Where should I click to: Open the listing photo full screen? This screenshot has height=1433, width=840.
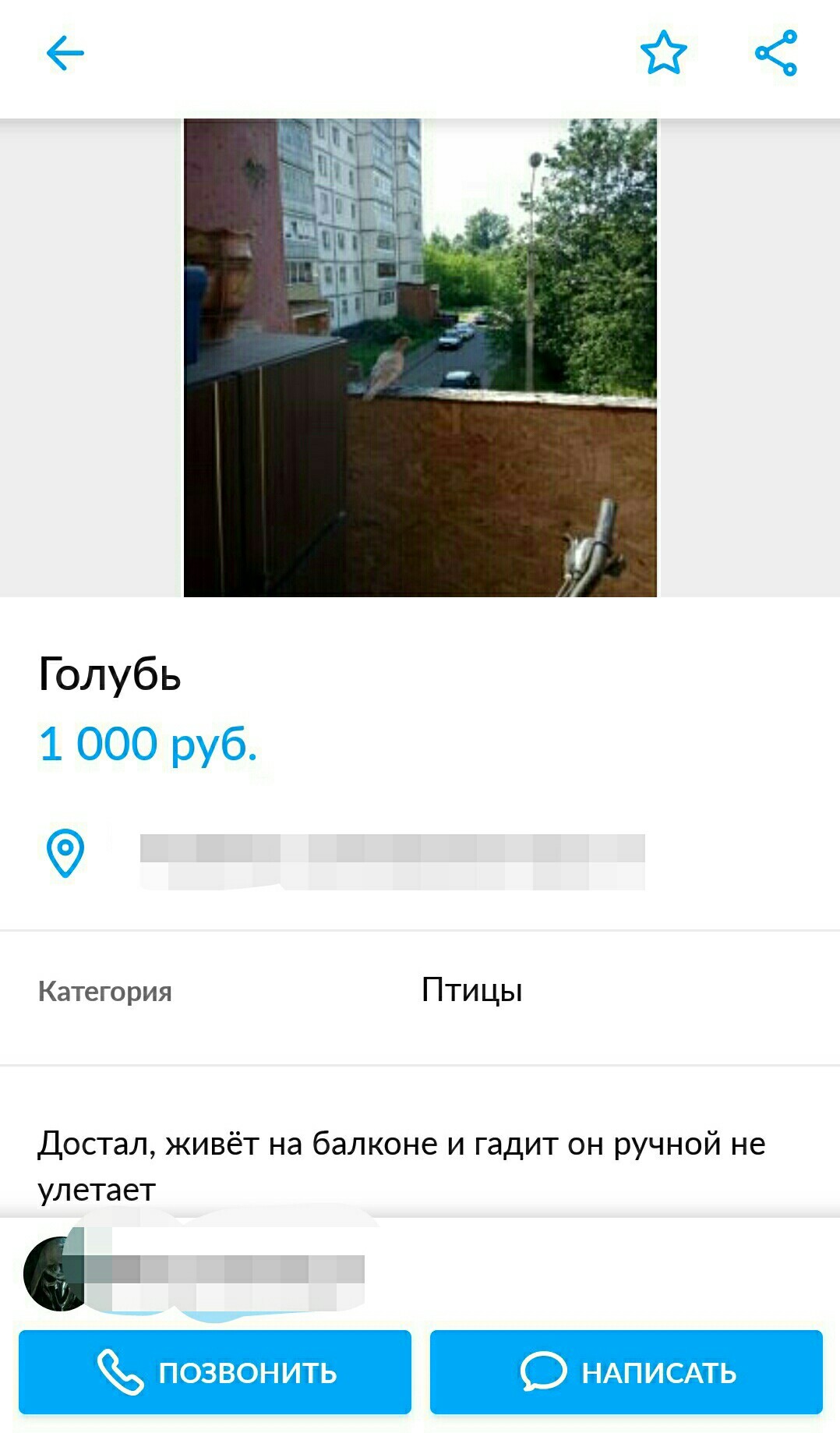(420, 358)
